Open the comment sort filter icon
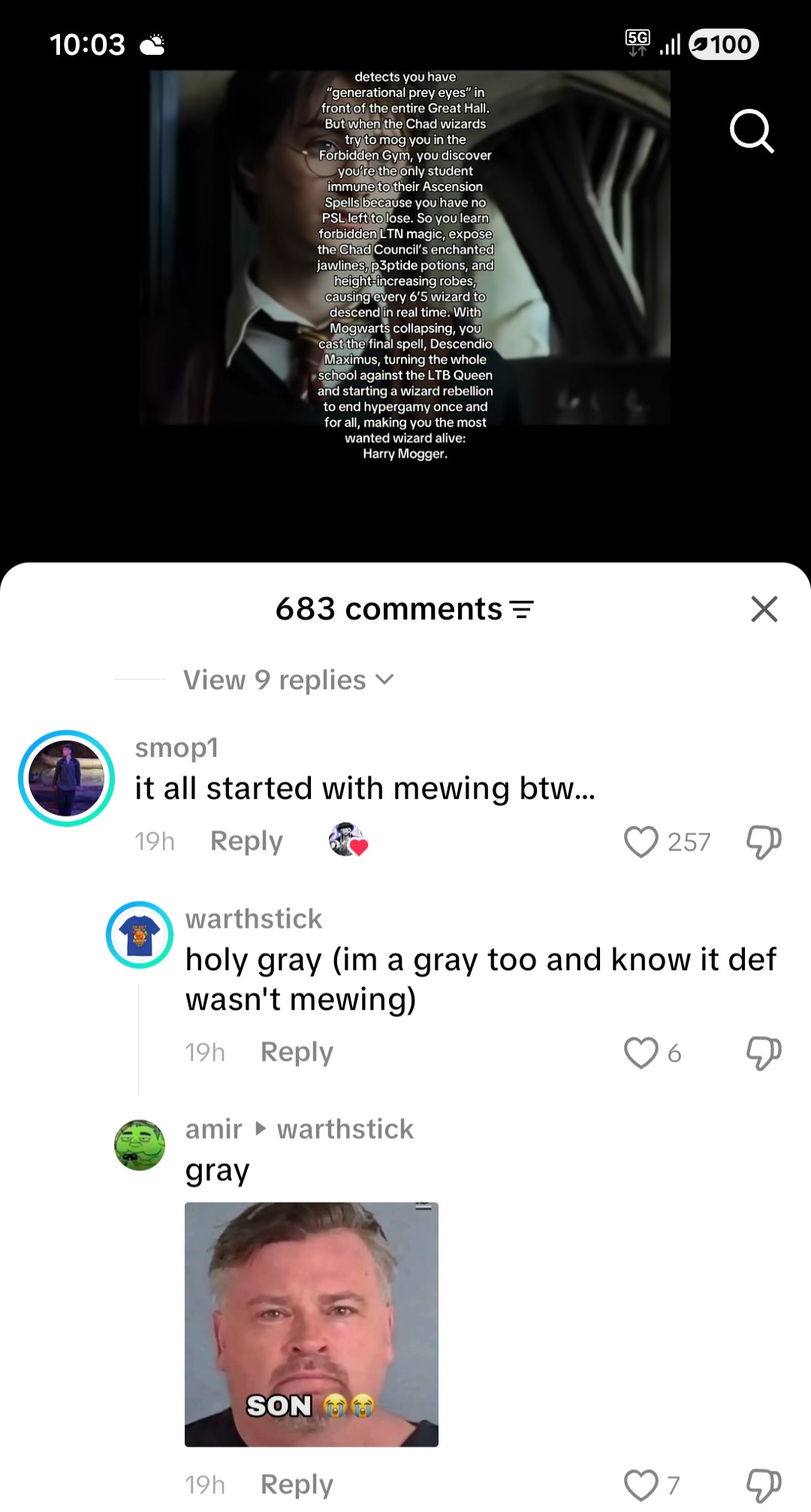The height and width of the screenshot is (1512, 811). coord(522,610)
